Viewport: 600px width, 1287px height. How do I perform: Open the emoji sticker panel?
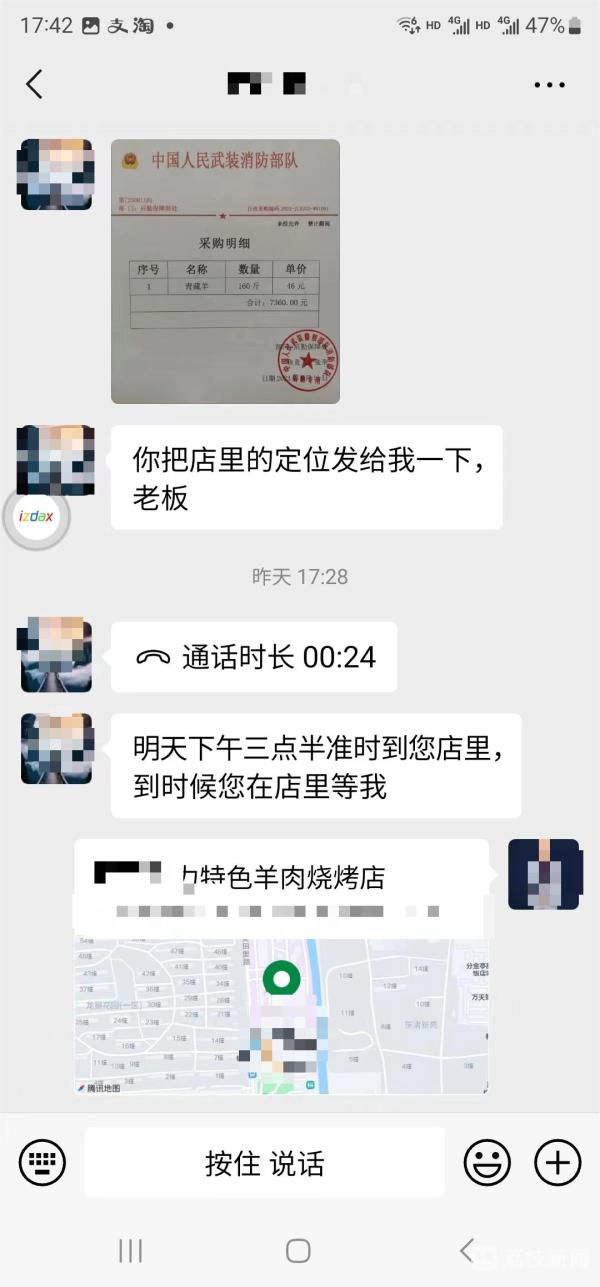pyautogui.click(x=487, y=1162)
